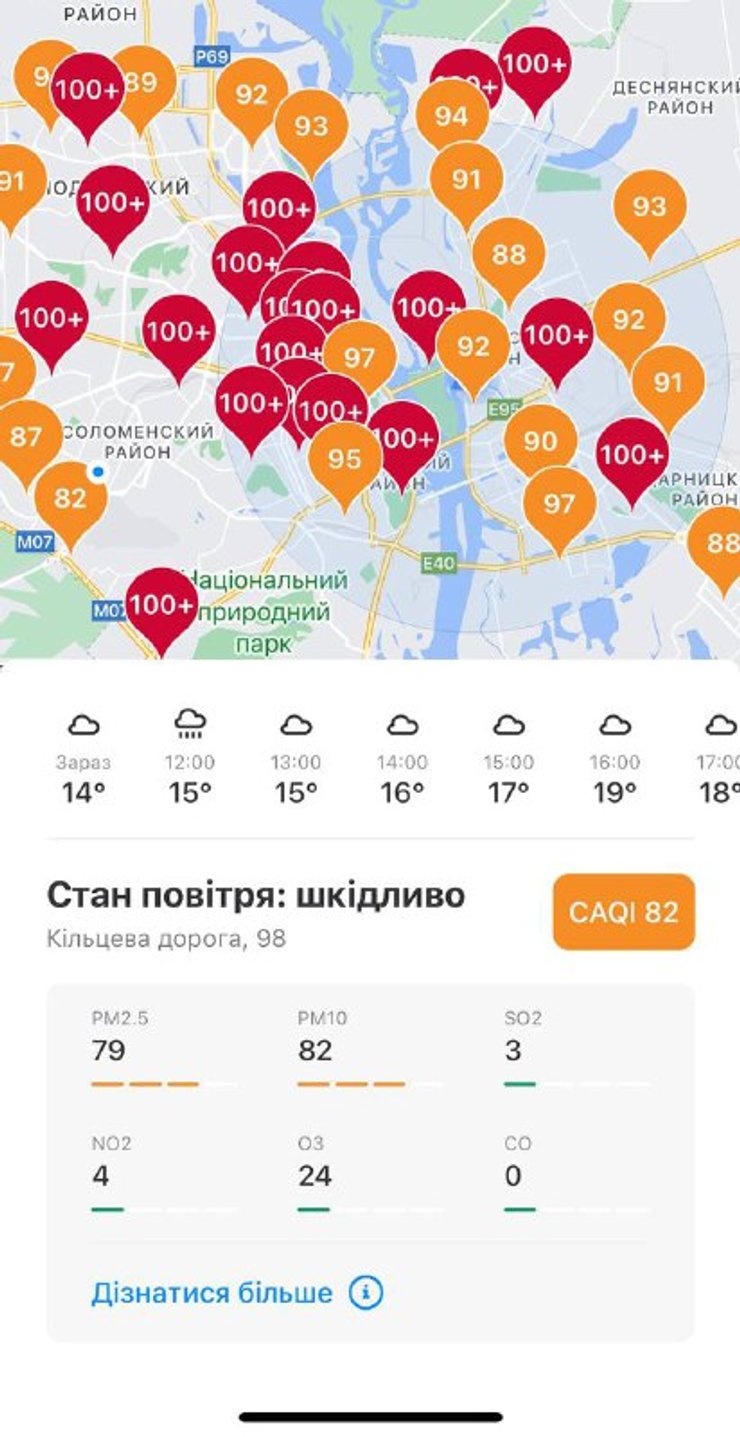This screenshot has height=1437, width=740.
Task: Tap the rain cloud icon for 12:00 forecast
Action: pos(191,723)
